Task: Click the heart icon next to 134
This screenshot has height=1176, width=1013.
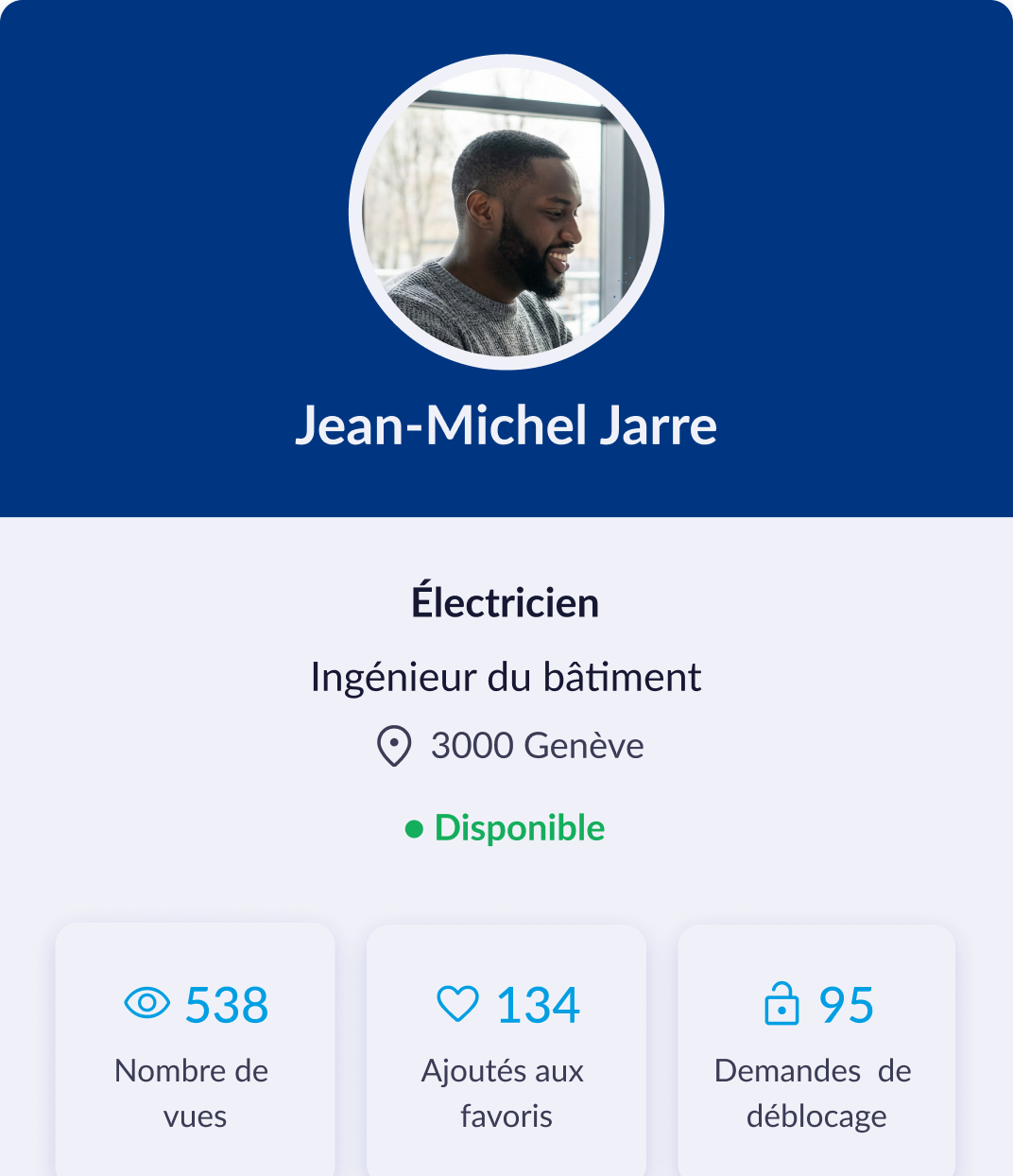Action: [x=457, y=1005]
